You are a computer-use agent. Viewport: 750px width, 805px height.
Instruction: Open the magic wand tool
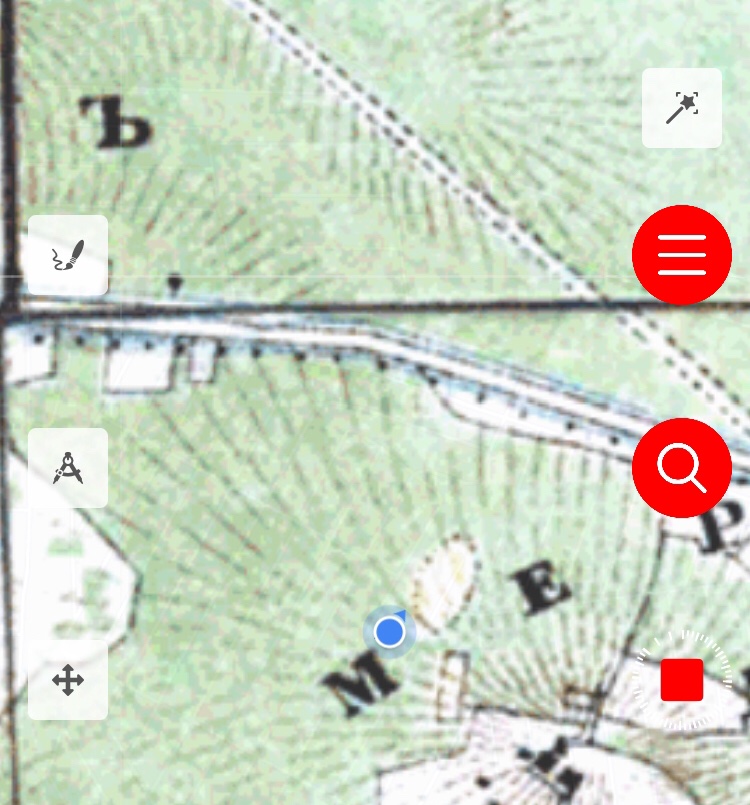(x=682, y=108)
